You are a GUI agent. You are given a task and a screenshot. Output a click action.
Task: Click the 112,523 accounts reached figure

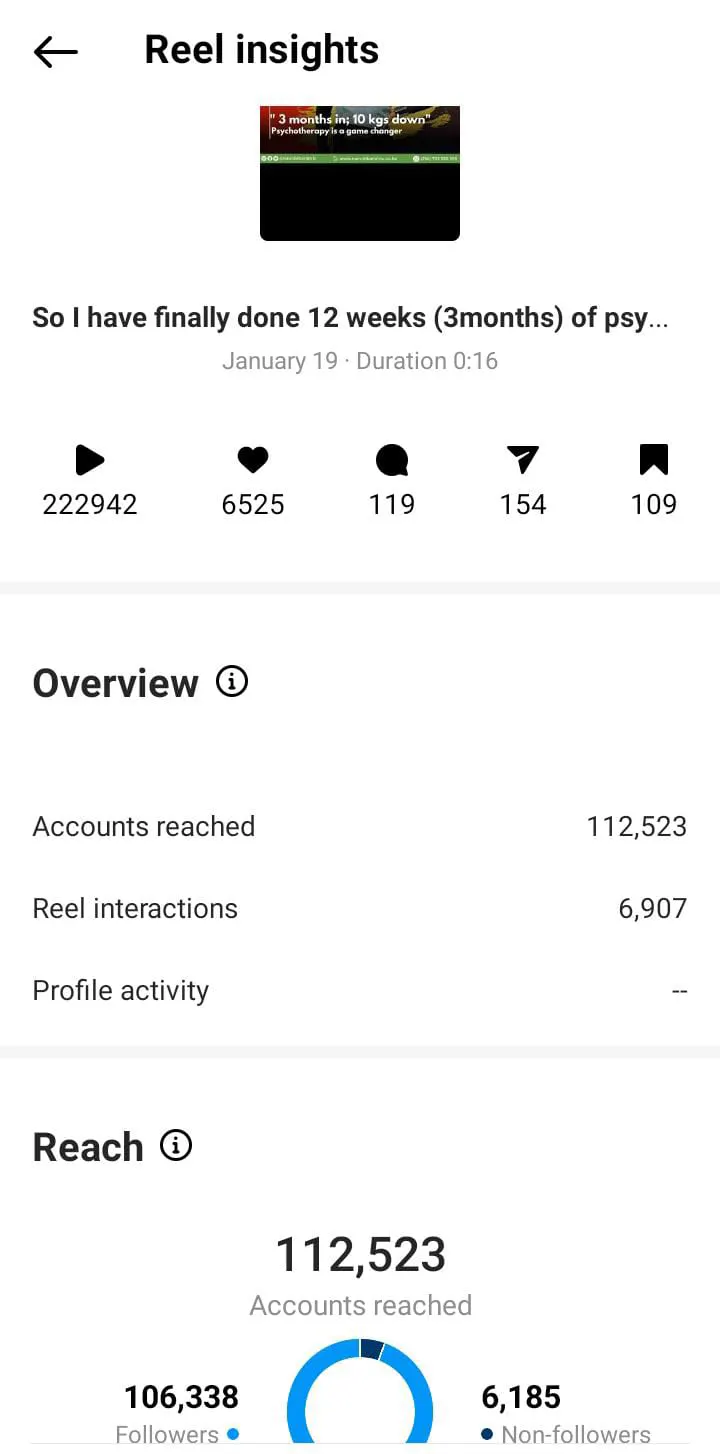[360, 1254]
